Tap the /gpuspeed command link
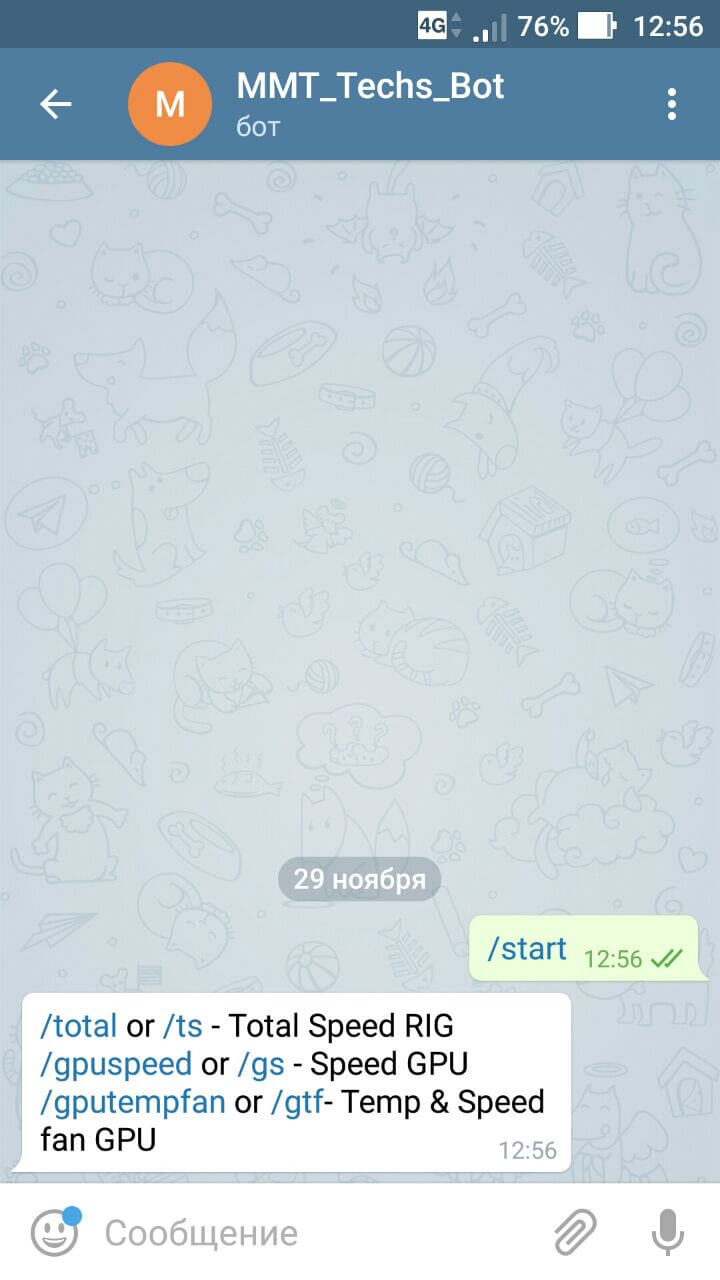Image resolution: width=720 pixels, height=1280 pixels. pos(115,1063)
